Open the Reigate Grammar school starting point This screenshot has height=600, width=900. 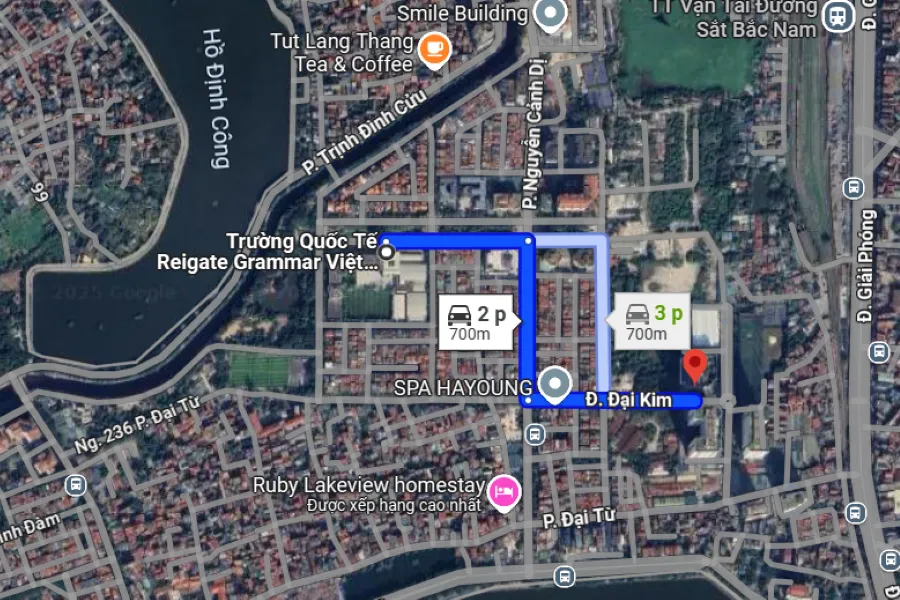pyautogui.click(x=387, y=254)
